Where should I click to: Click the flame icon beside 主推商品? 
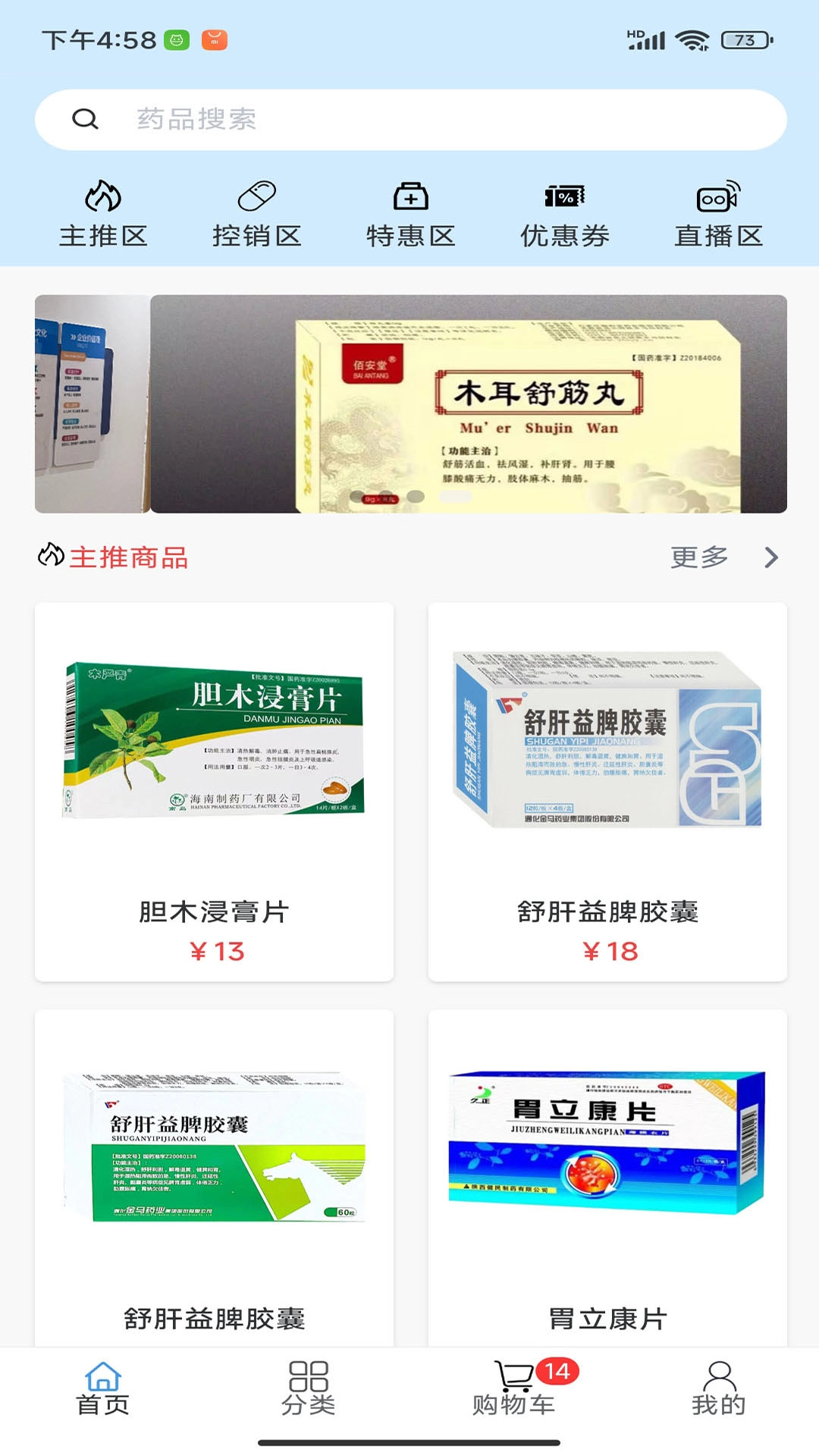click(49, 556)
